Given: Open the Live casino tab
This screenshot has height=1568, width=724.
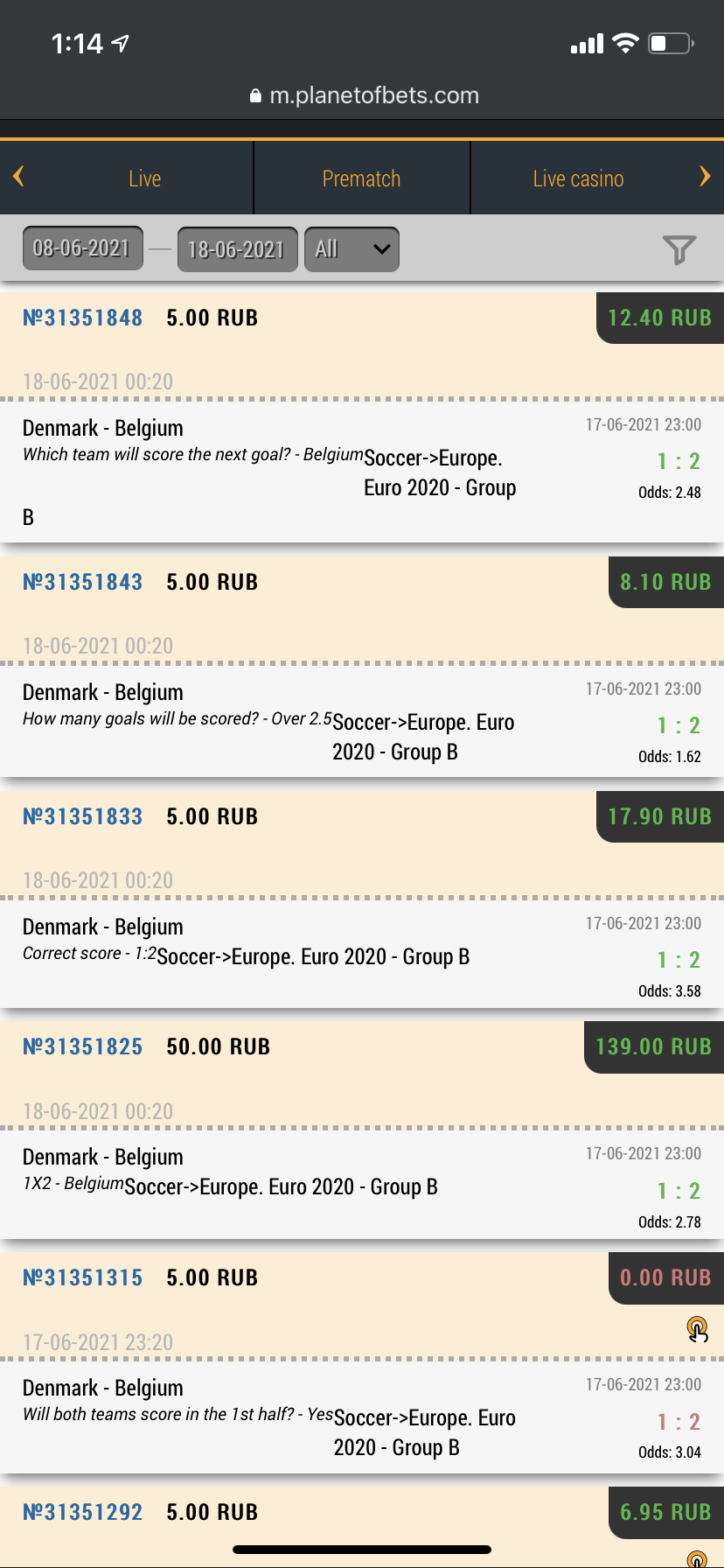Looking at the screenshot, I should pos(578,178).
